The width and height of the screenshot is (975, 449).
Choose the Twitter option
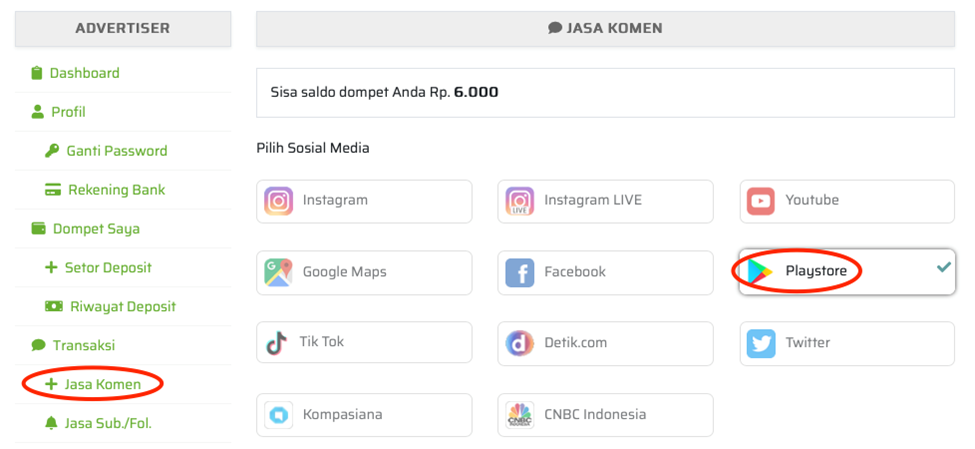click(x=847, y=343)
